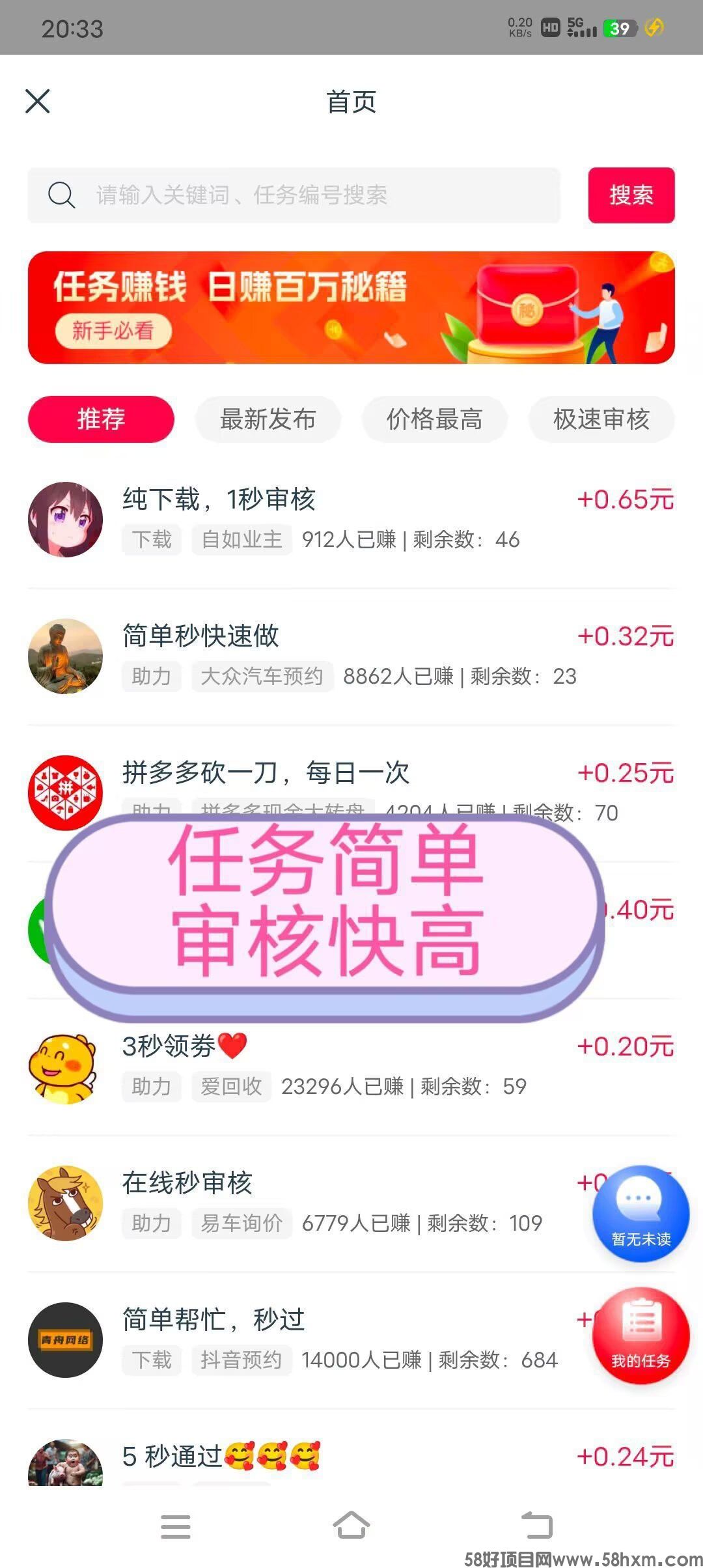Open the task 纯下载，1秒审核
This screenshot has width=703, height=1568.
(219, 500)
